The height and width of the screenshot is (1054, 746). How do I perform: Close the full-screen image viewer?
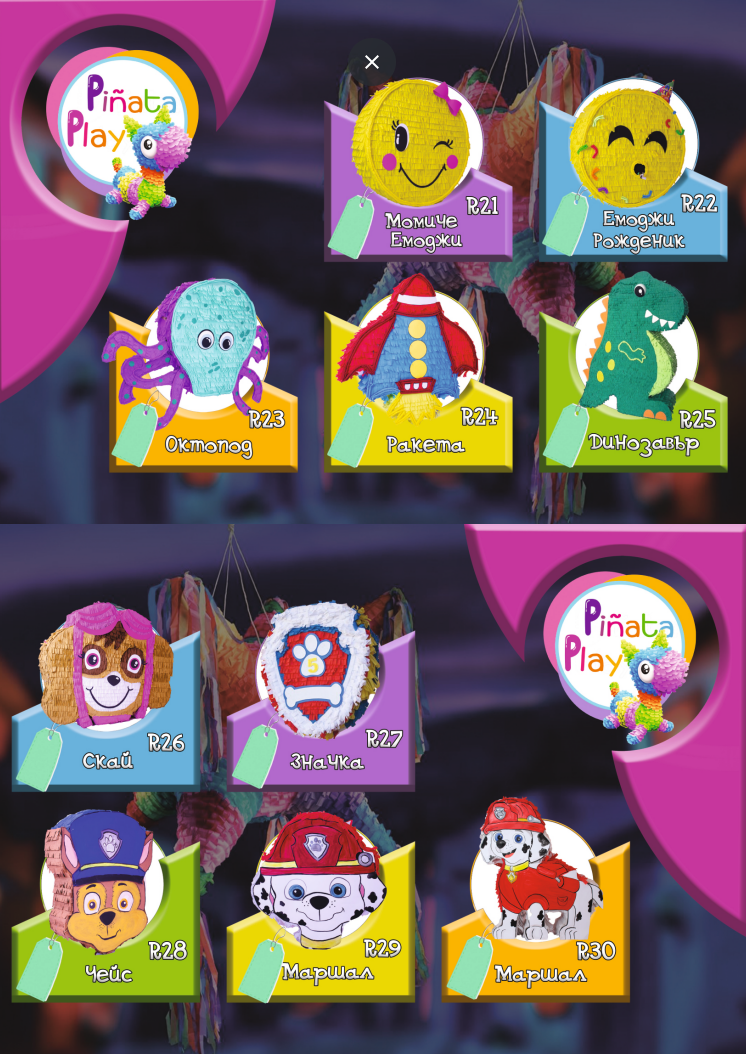point(372,62)
